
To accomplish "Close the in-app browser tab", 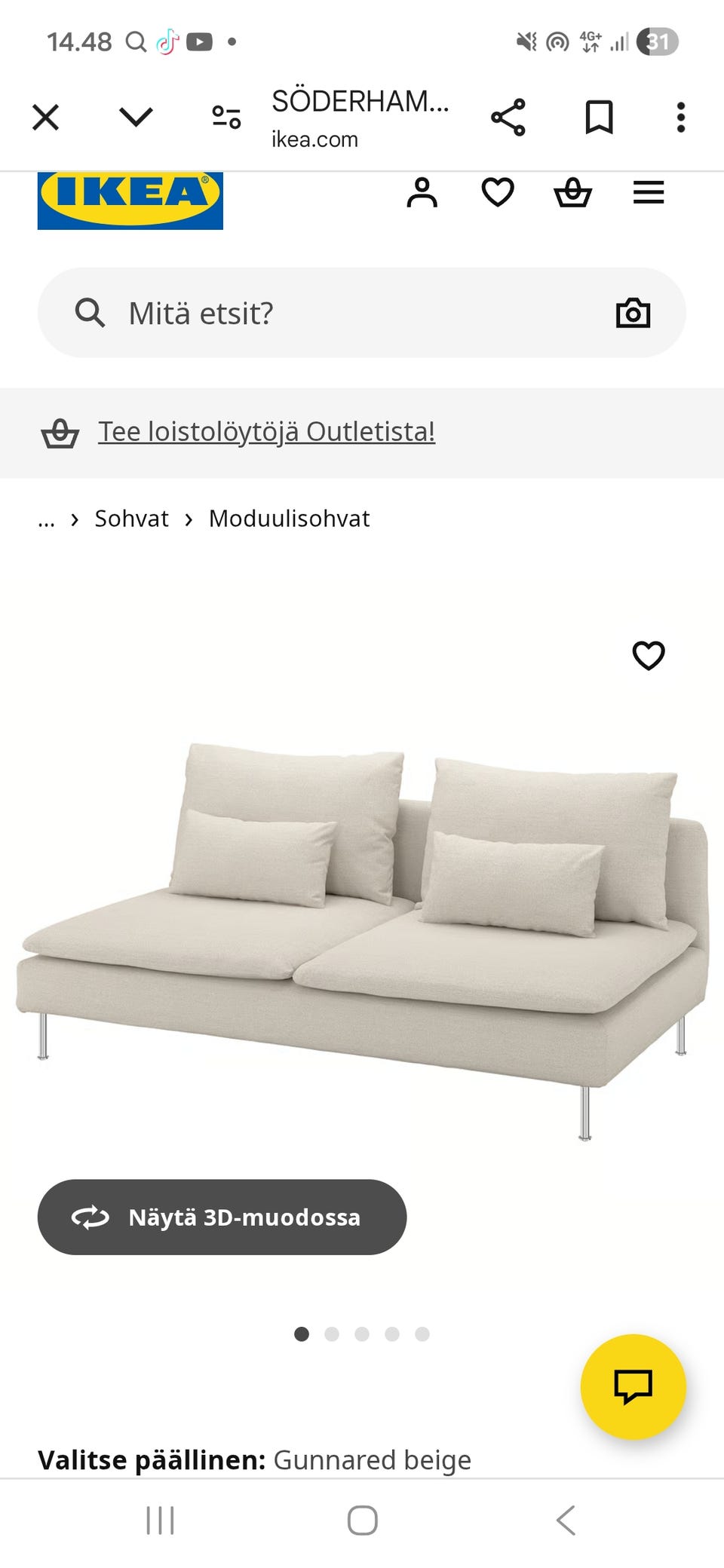I will click(x=45, y=118).
